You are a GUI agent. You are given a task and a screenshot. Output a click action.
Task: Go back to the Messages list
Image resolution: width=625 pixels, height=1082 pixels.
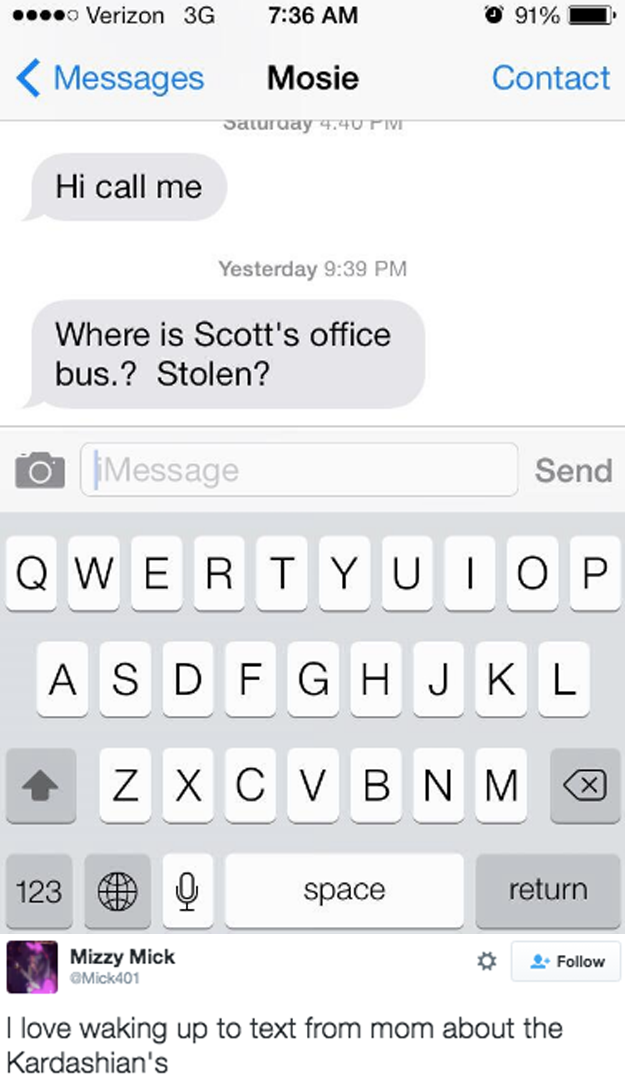(x=110, y=78)
